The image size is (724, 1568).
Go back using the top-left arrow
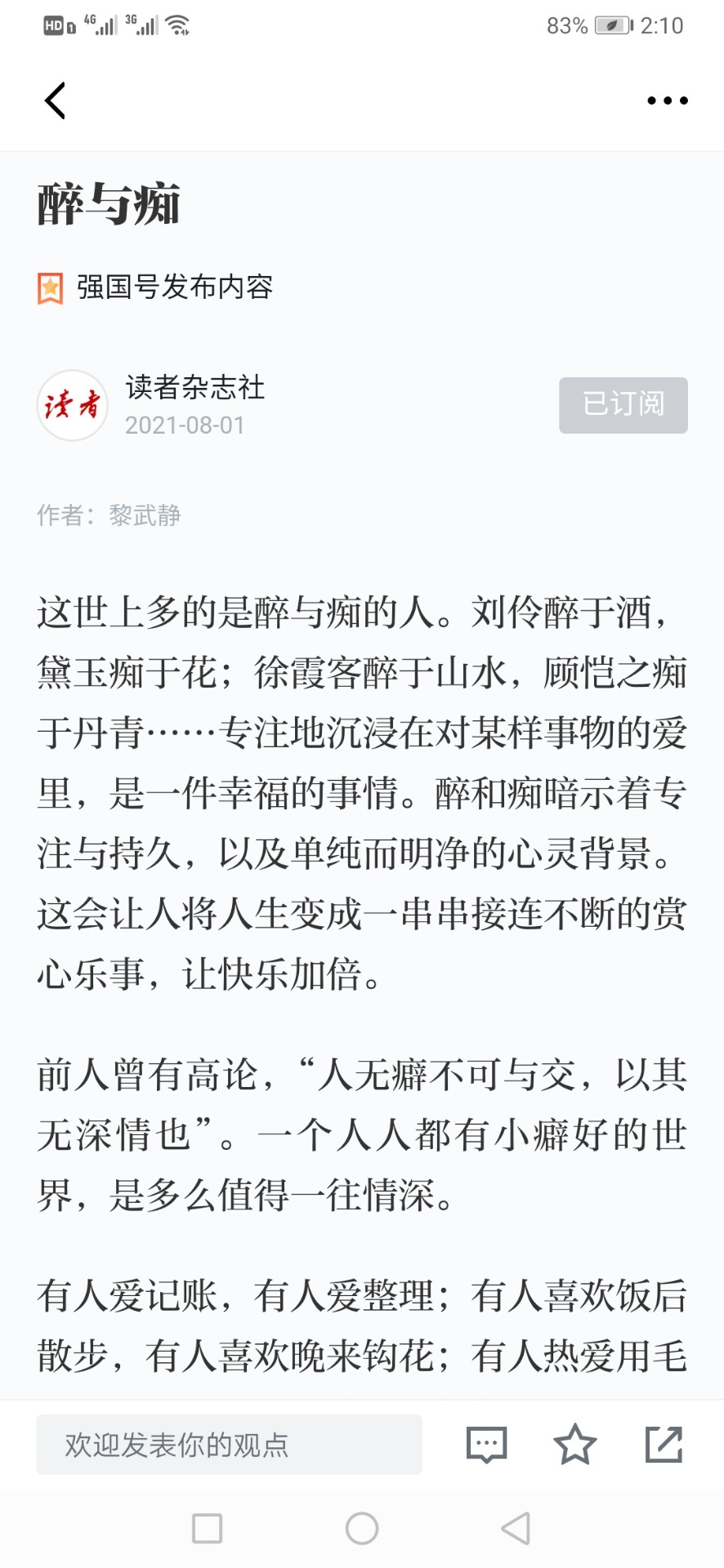click(55, 100)
